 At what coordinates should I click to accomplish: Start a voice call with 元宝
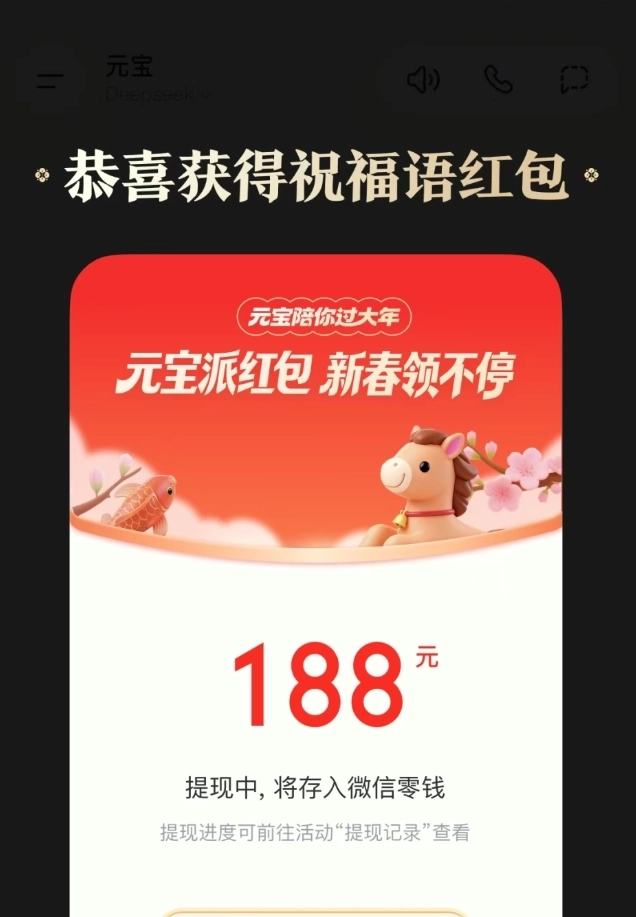(x=498, y=80)
